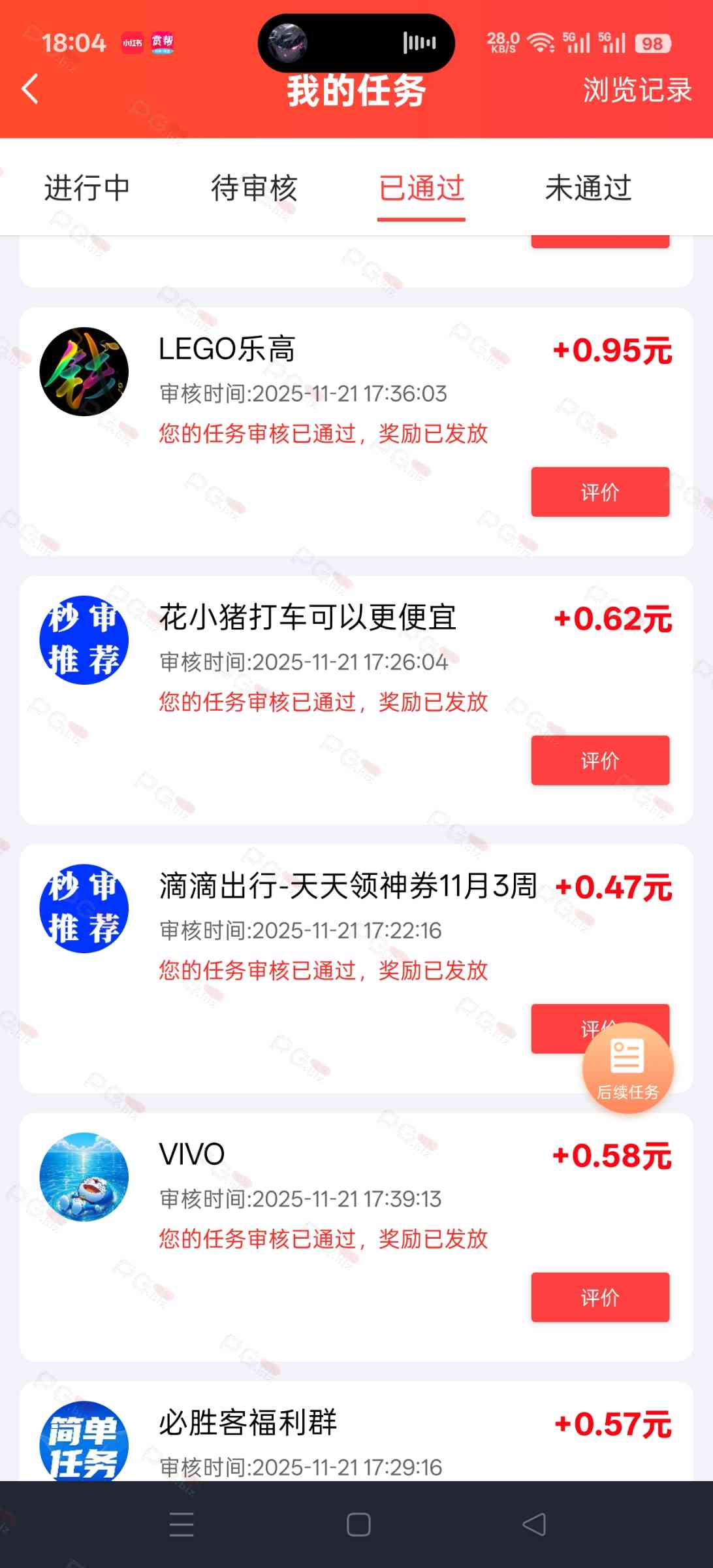Tap the system home button
The height and width of the screenshot is (1568, 713).
click(x=358, y=1525)
